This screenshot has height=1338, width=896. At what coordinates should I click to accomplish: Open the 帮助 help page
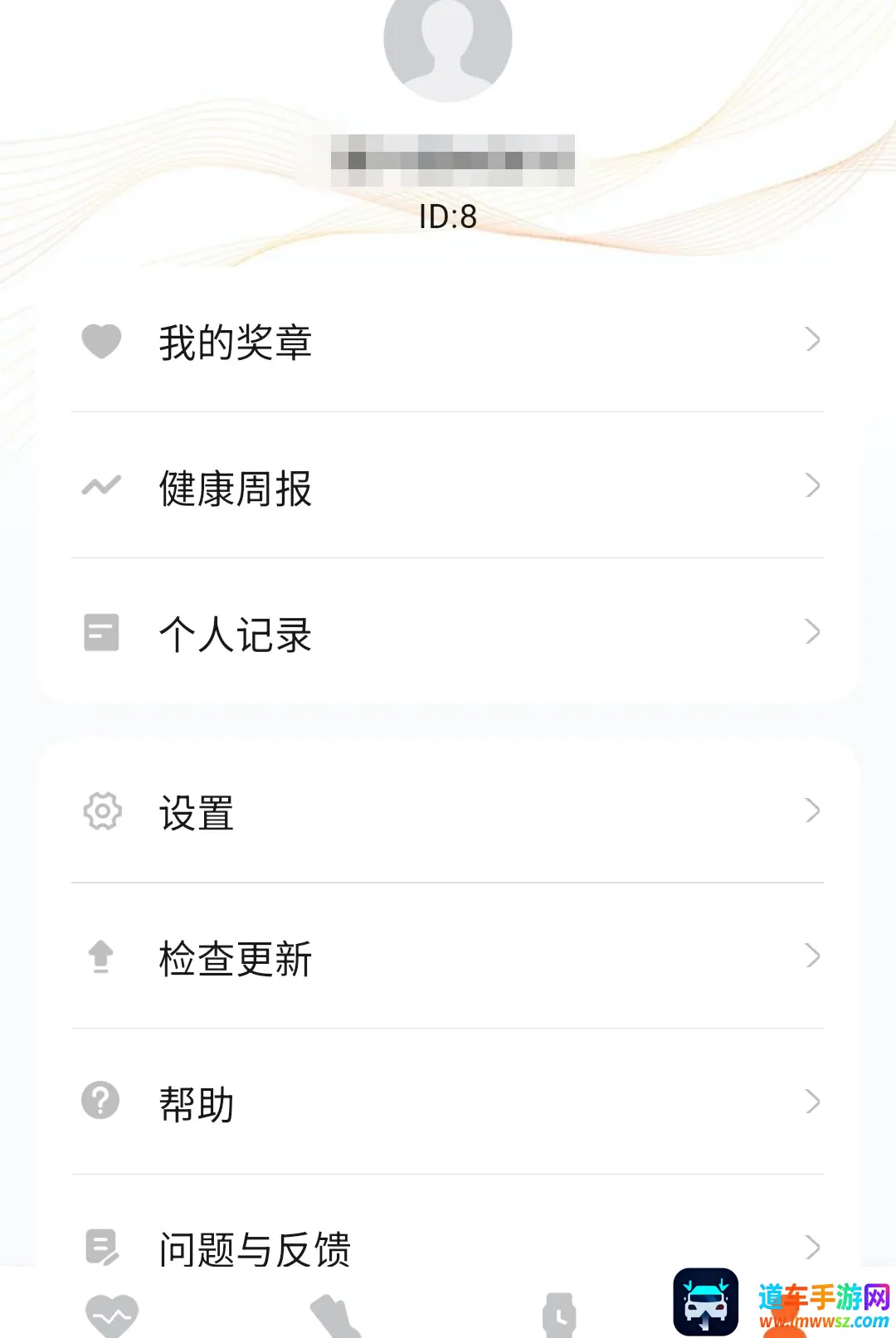click(x=448, y=1102)
